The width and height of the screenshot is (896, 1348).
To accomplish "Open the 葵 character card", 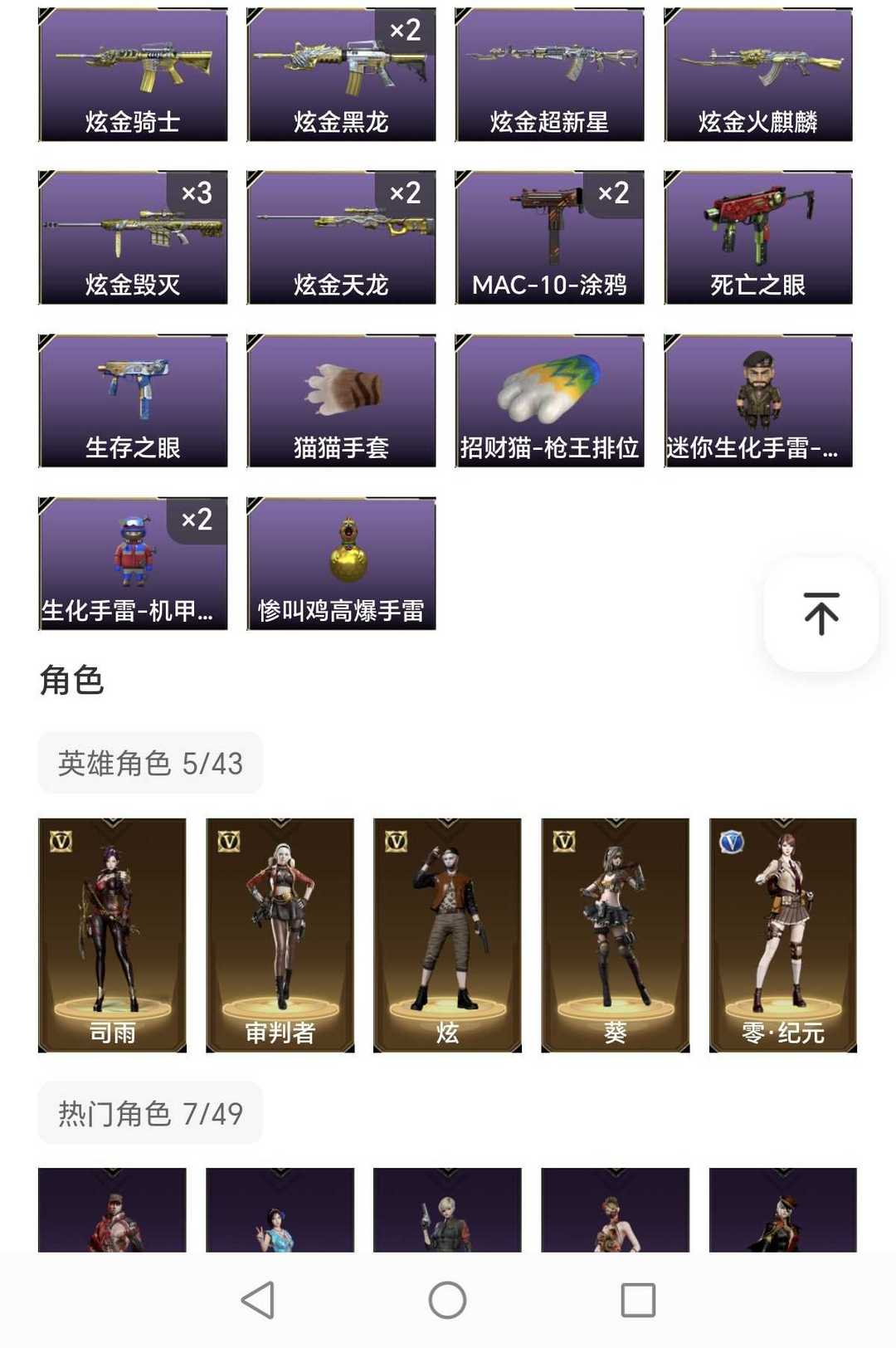I will [615, 935].
